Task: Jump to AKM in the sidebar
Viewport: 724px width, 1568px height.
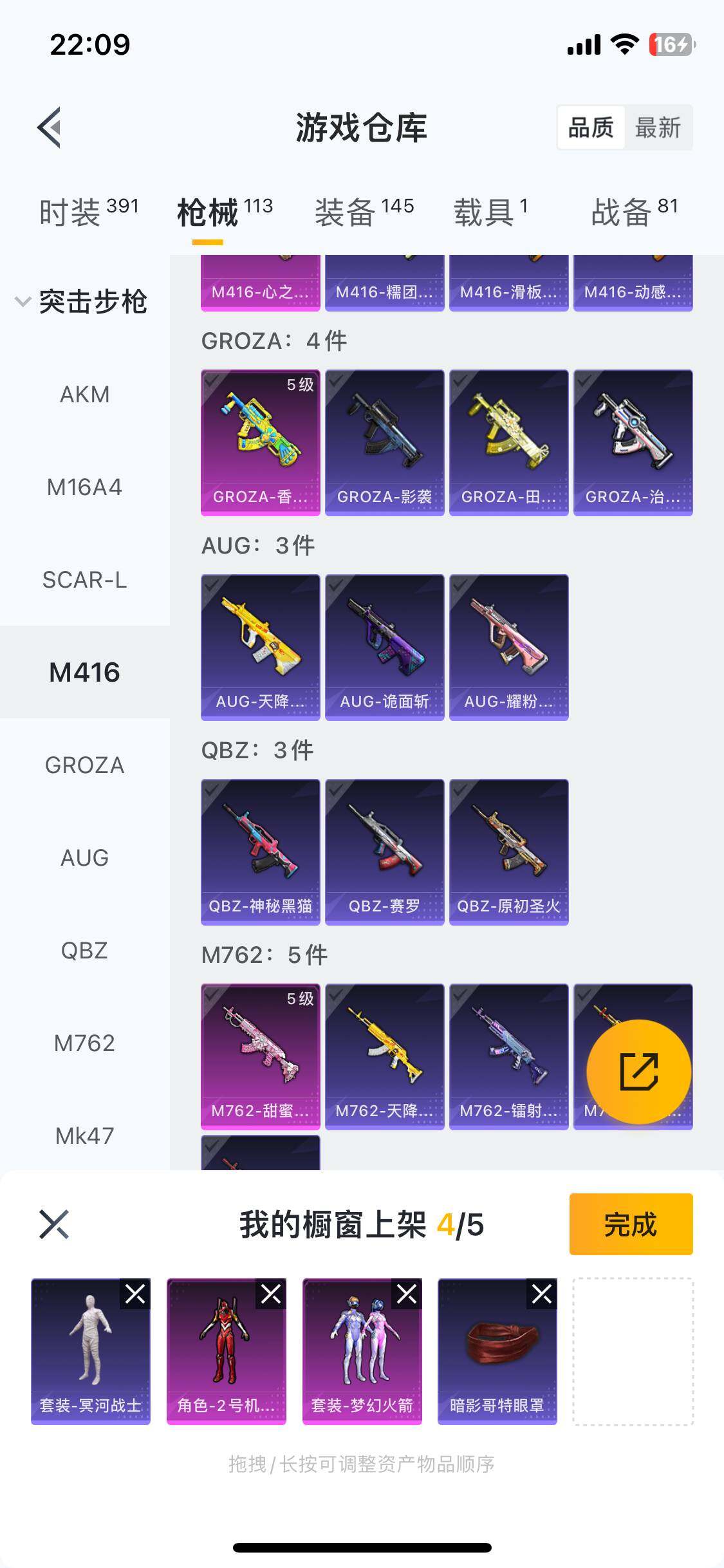Action: pyautogui.click(x=84, y=394)
